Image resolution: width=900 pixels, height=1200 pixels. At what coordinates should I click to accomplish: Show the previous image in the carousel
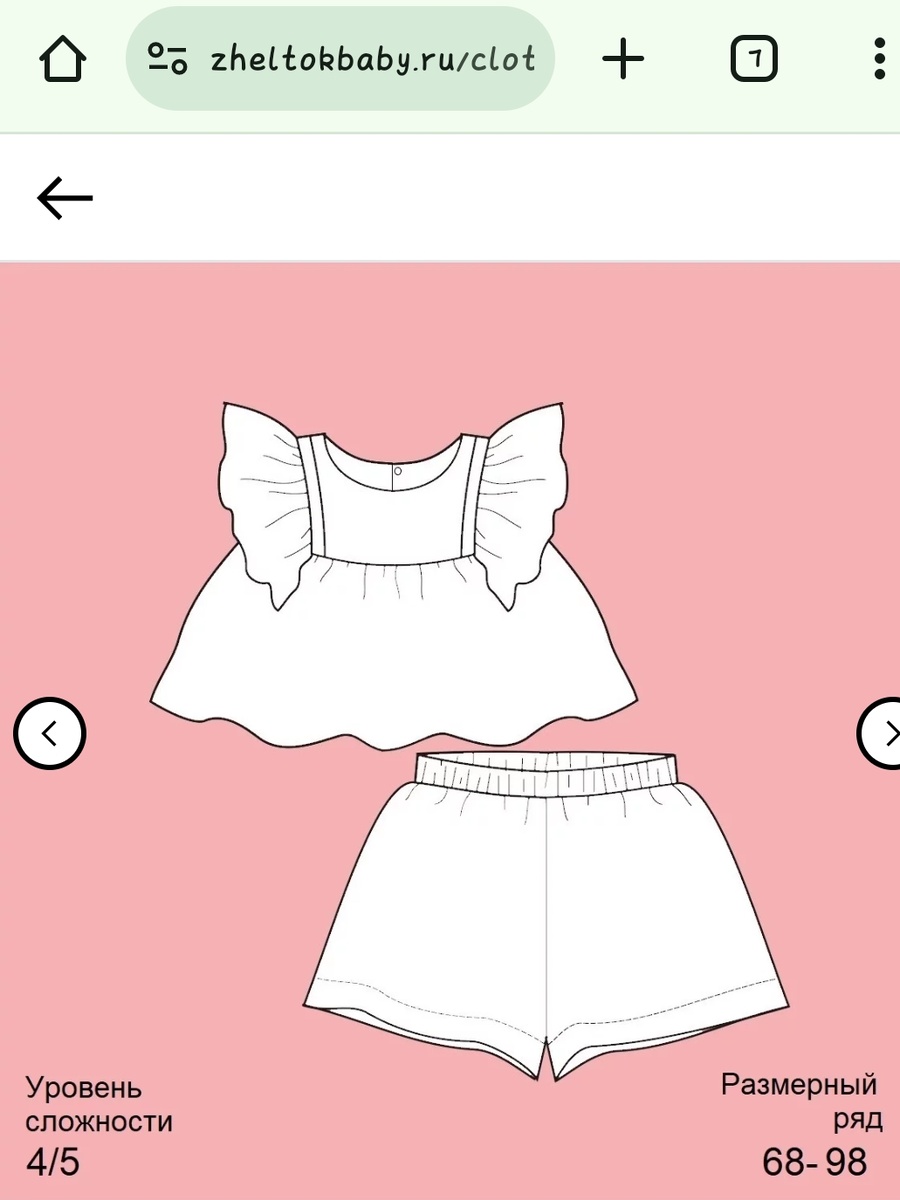(x=49, y=735)
